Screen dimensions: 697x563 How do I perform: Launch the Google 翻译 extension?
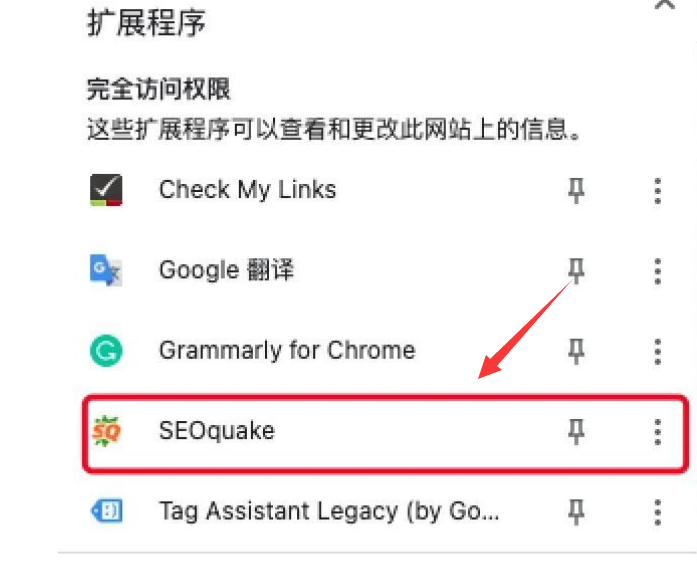click(226, 270)
